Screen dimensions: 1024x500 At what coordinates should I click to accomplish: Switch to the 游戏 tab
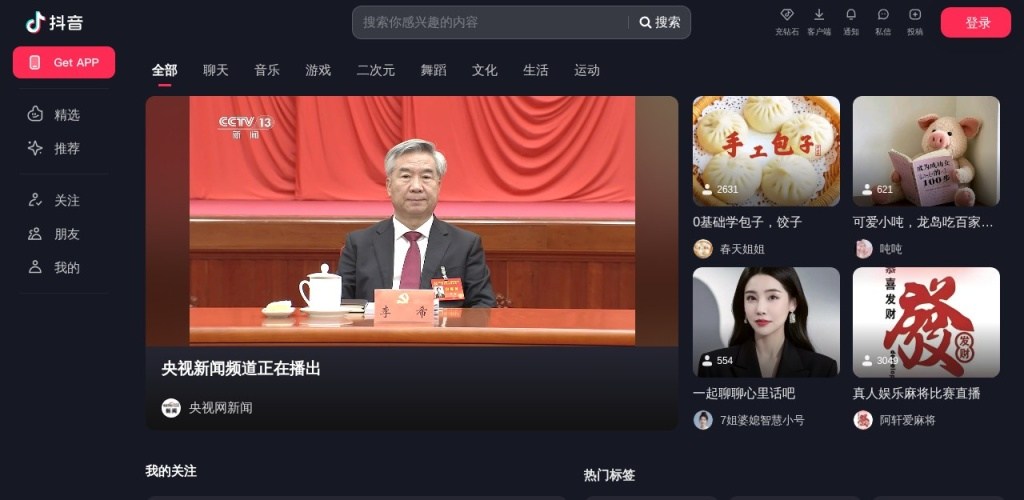click(318, 70)
